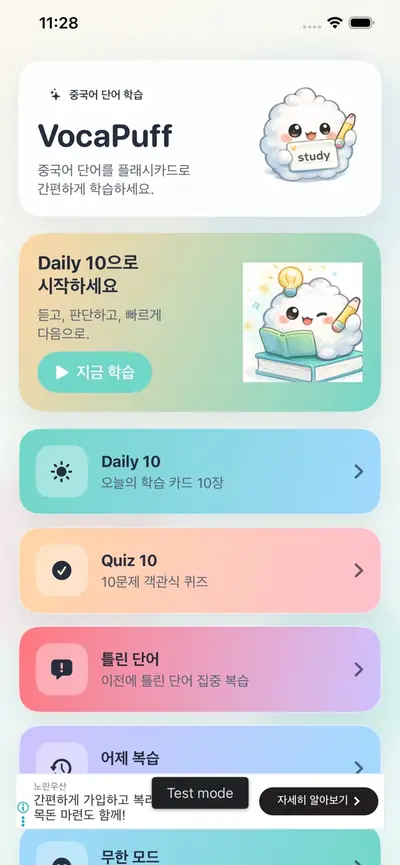Viewport: 400px width, 865px height.
Task: Start learning with the 지금 학습 button
Action: [x=94, y=372]
